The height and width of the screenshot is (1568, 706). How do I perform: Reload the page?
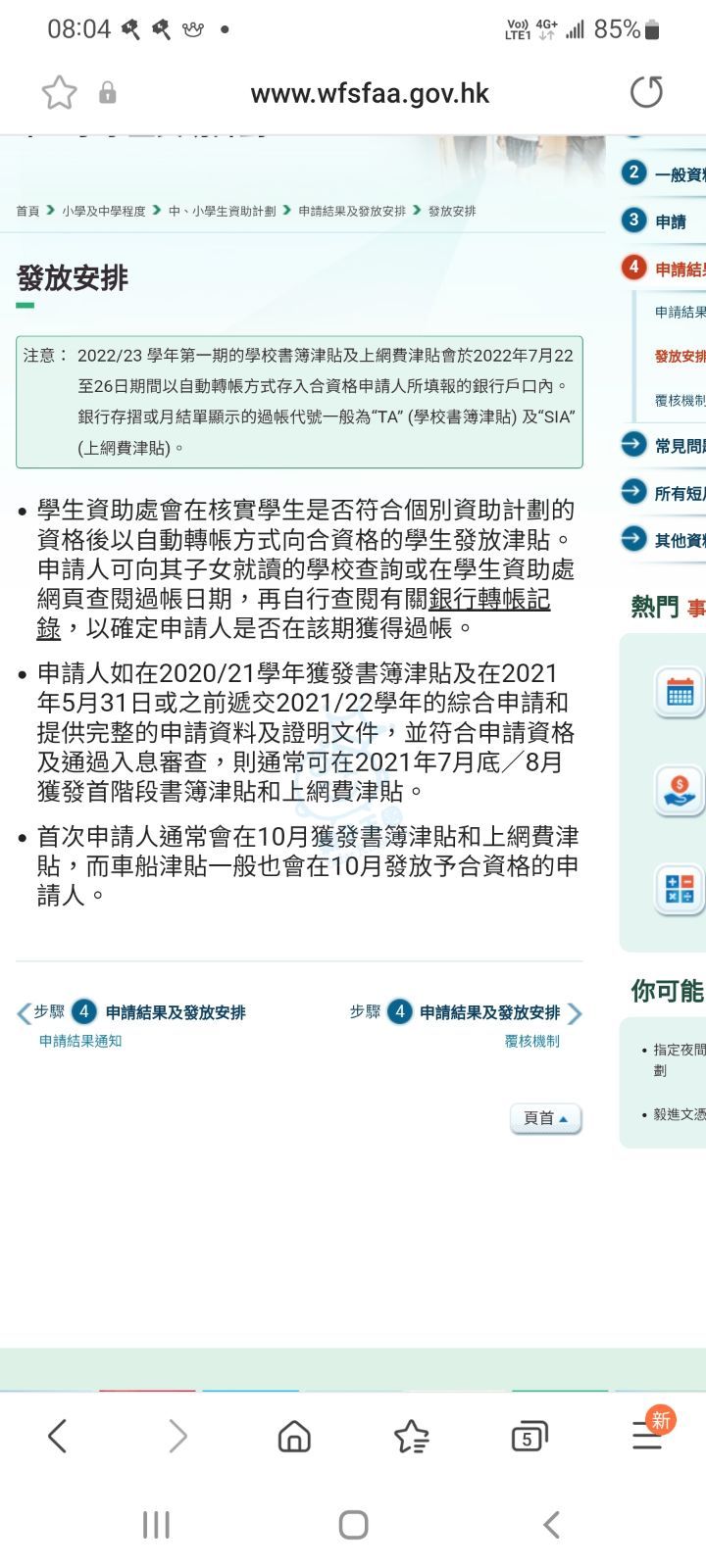(x=646, y=93)
